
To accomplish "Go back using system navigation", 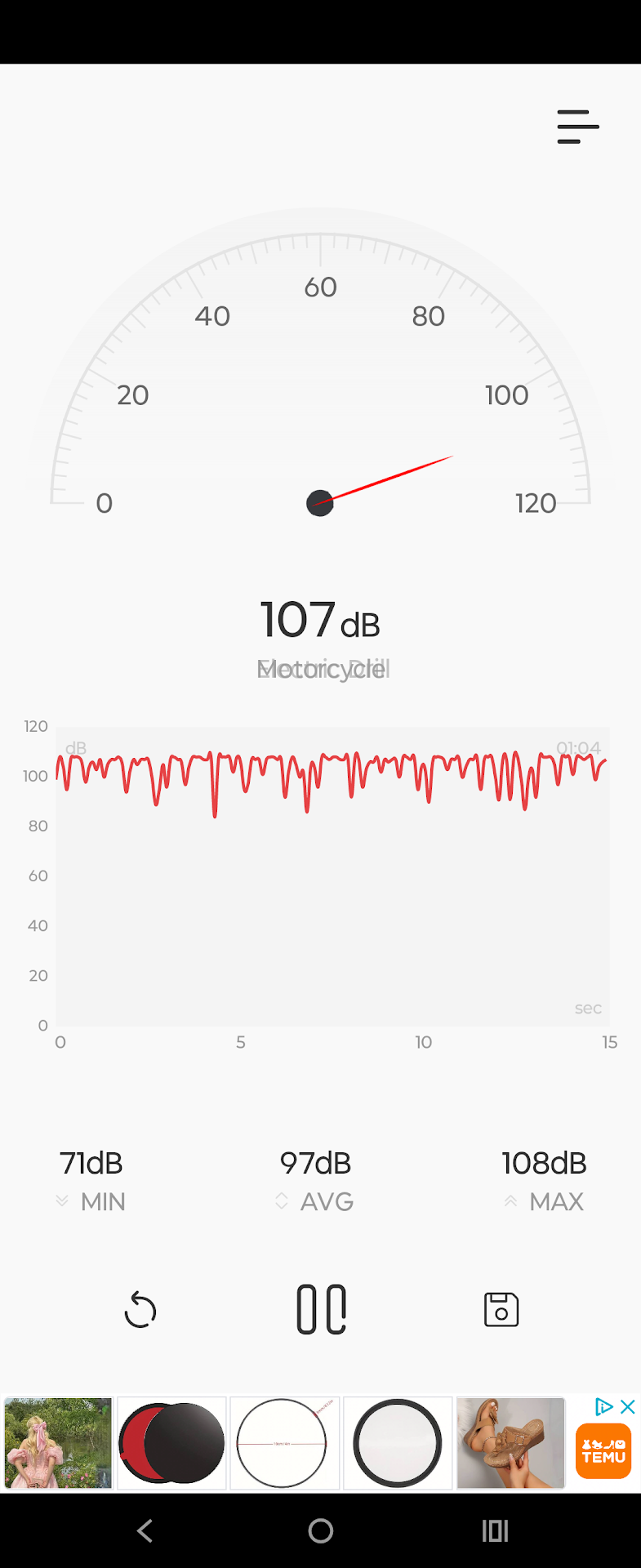I will (145, 1530).
